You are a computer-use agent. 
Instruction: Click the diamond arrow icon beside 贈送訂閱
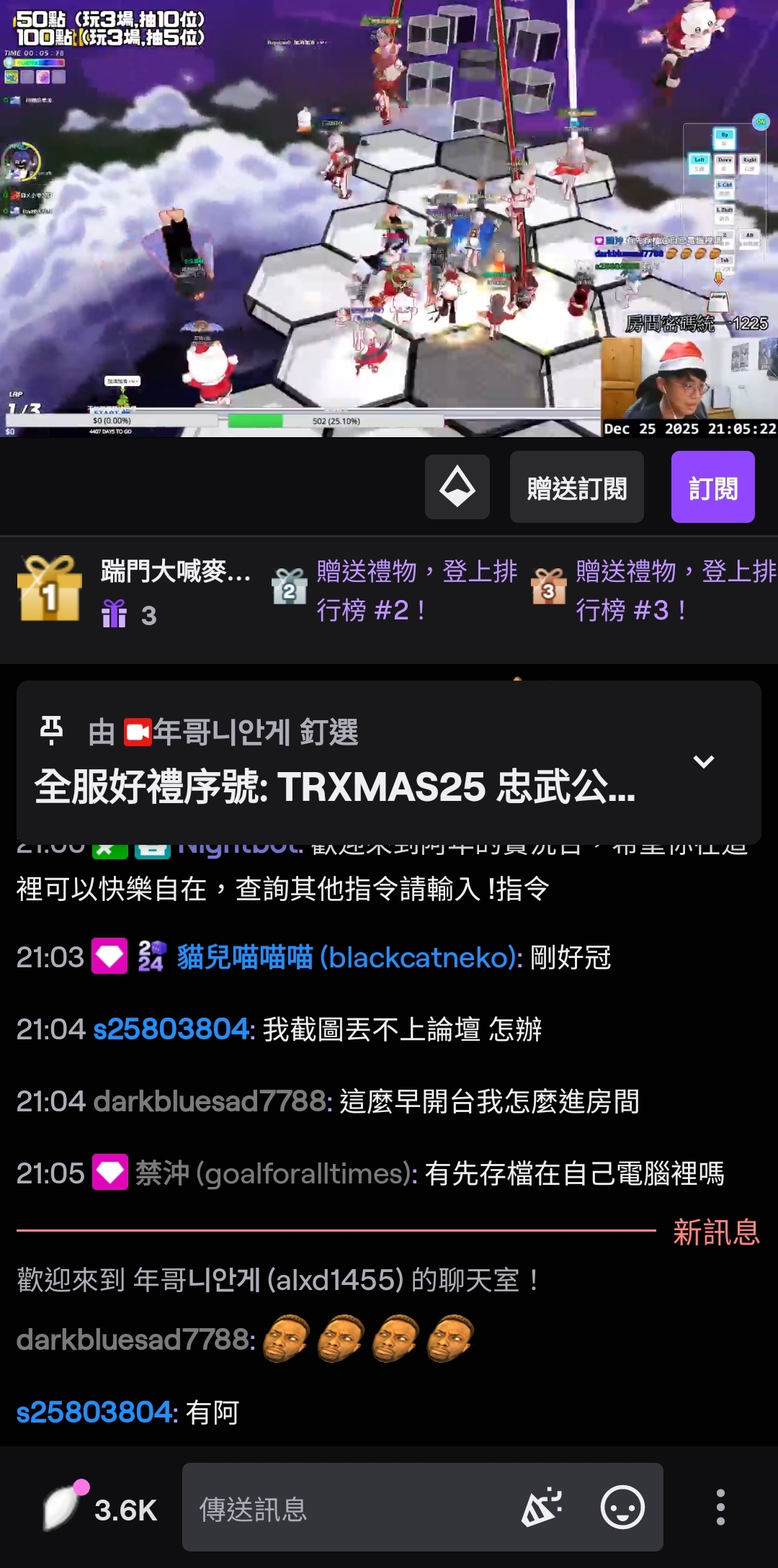coord(456,487)
